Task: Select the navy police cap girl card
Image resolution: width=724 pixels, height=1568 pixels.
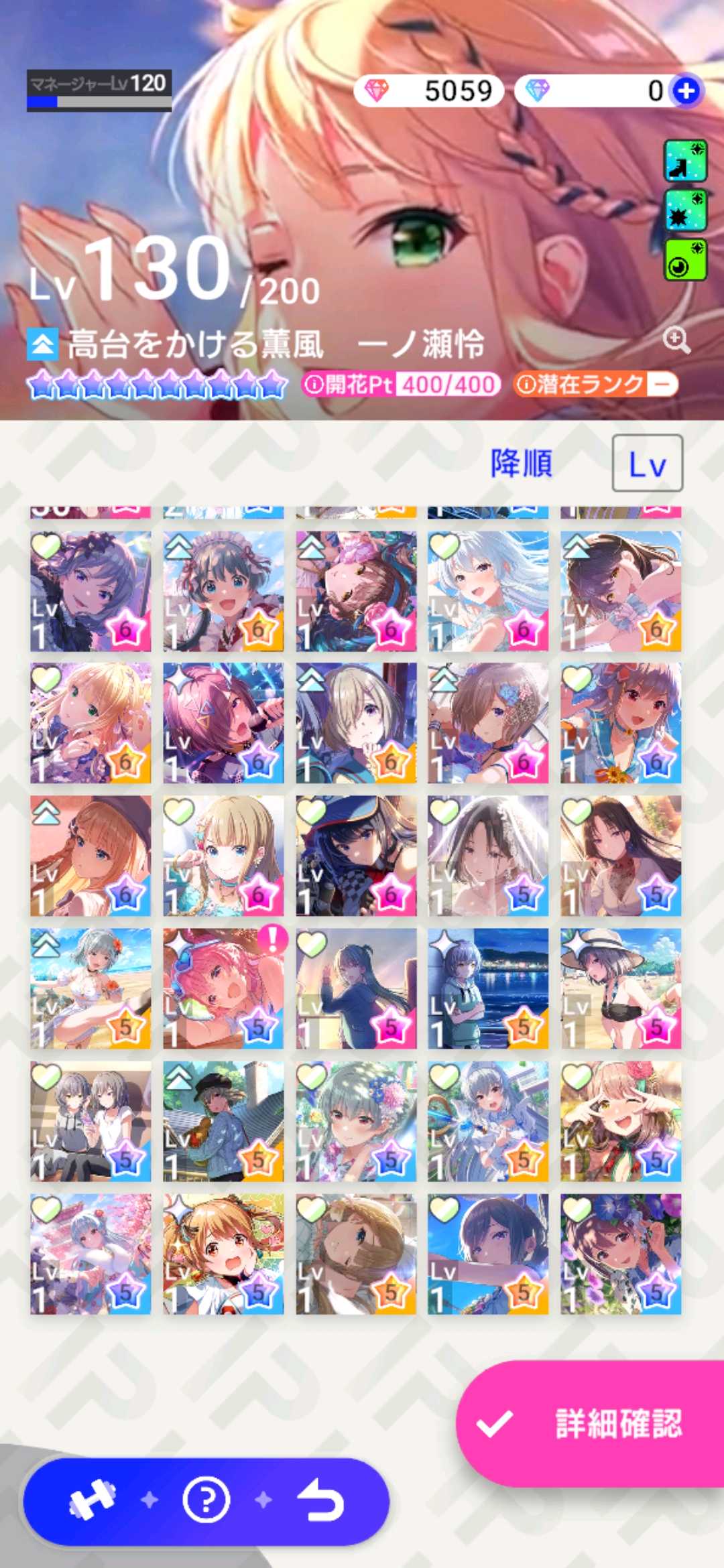Action: 356,856
